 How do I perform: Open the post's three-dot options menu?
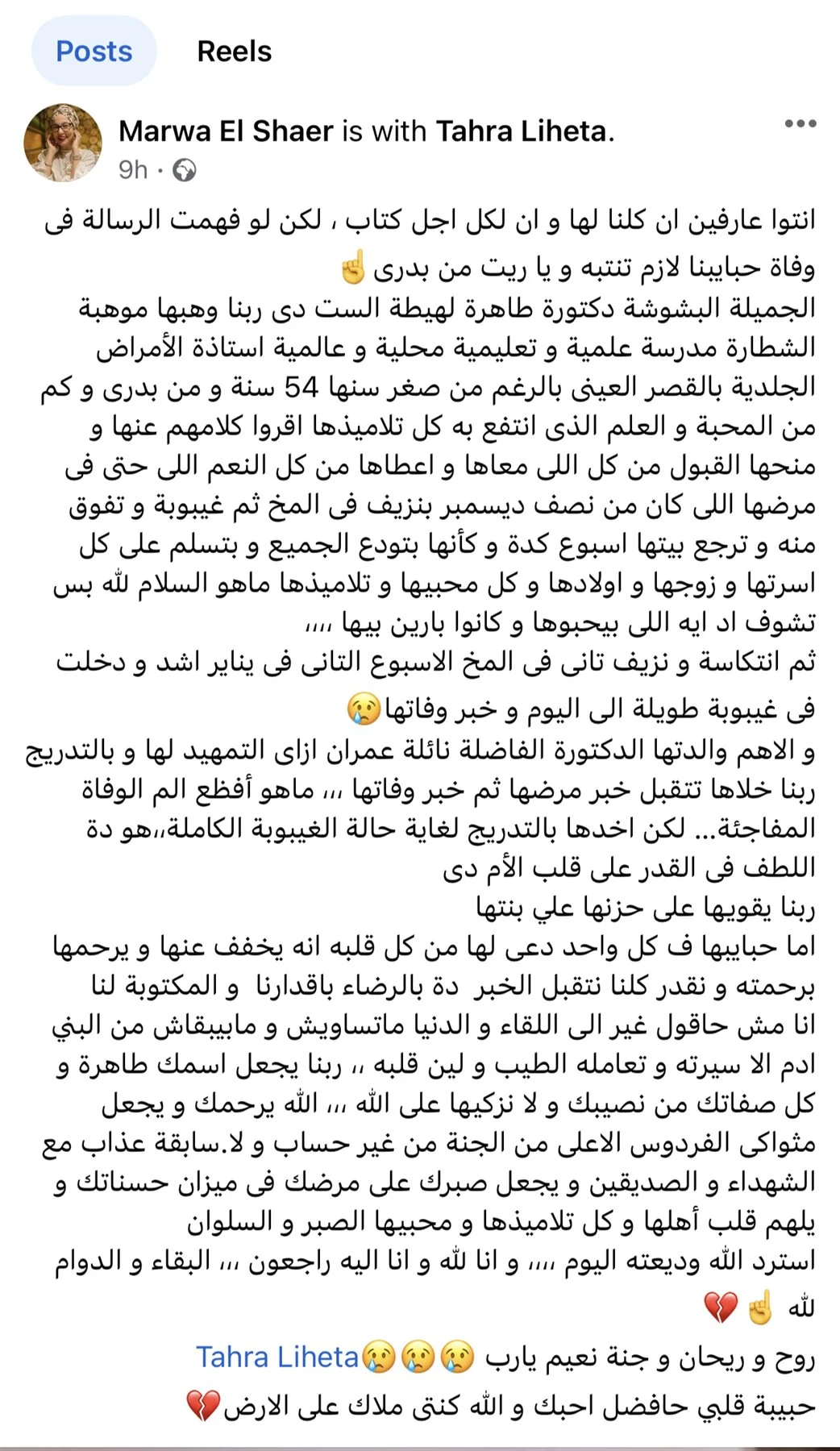click(x=800, y=124)
